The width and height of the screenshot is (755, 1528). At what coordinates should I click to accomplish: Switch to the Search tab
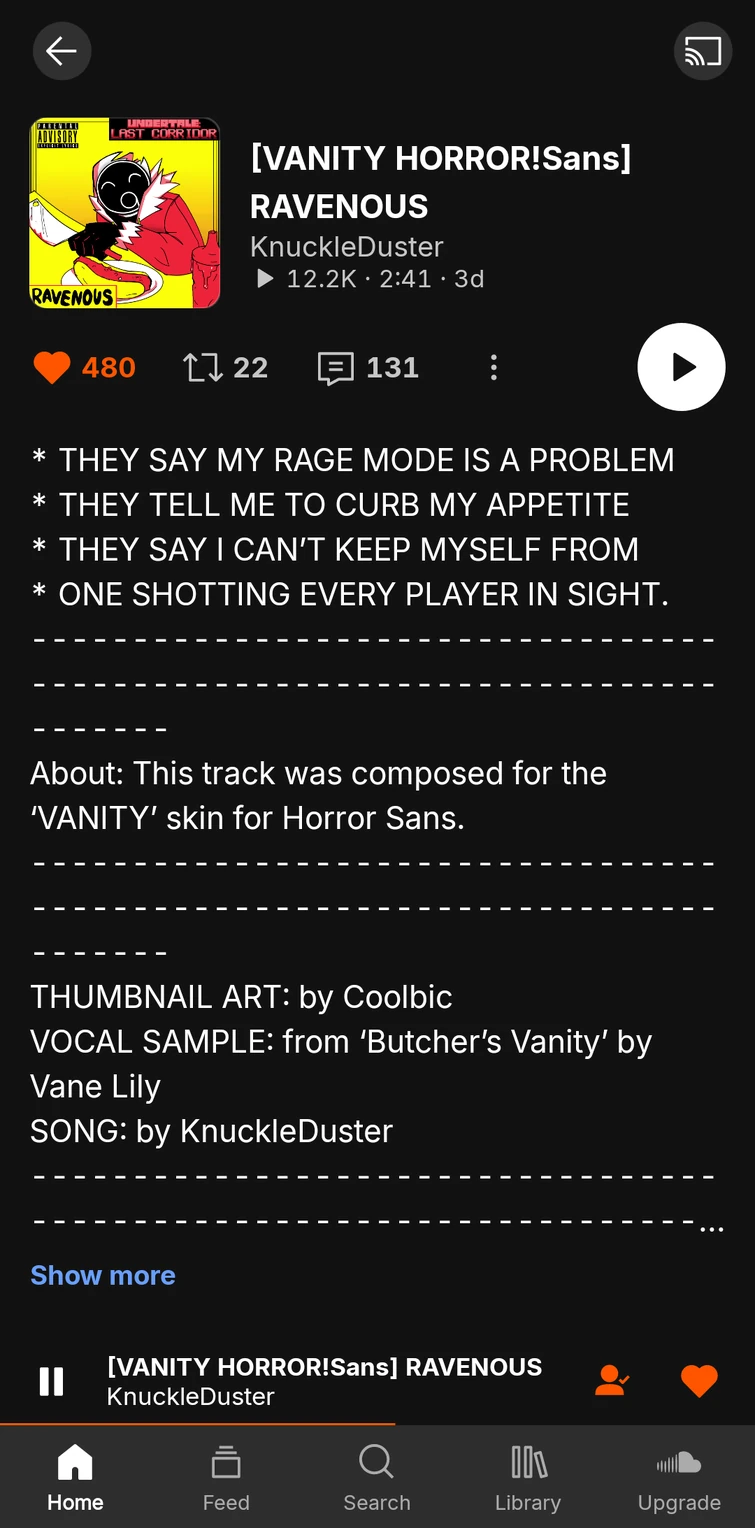(x=377, y=1478)
